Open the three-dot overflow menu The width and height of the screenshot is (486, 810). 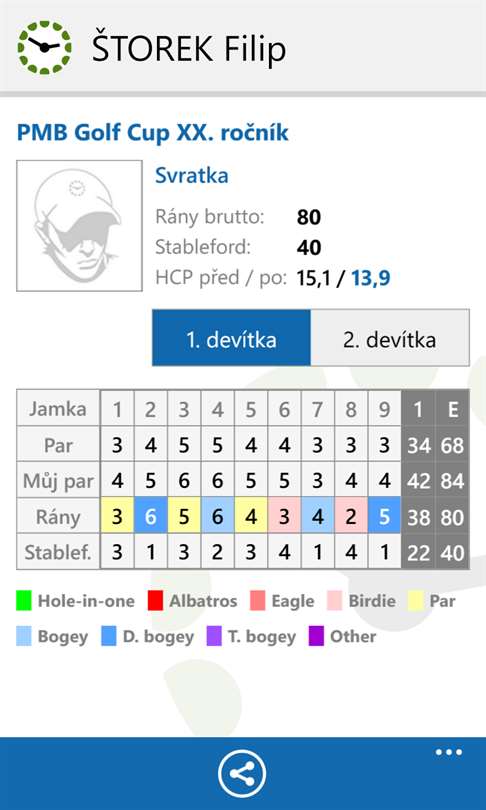[x=448, y=752]
